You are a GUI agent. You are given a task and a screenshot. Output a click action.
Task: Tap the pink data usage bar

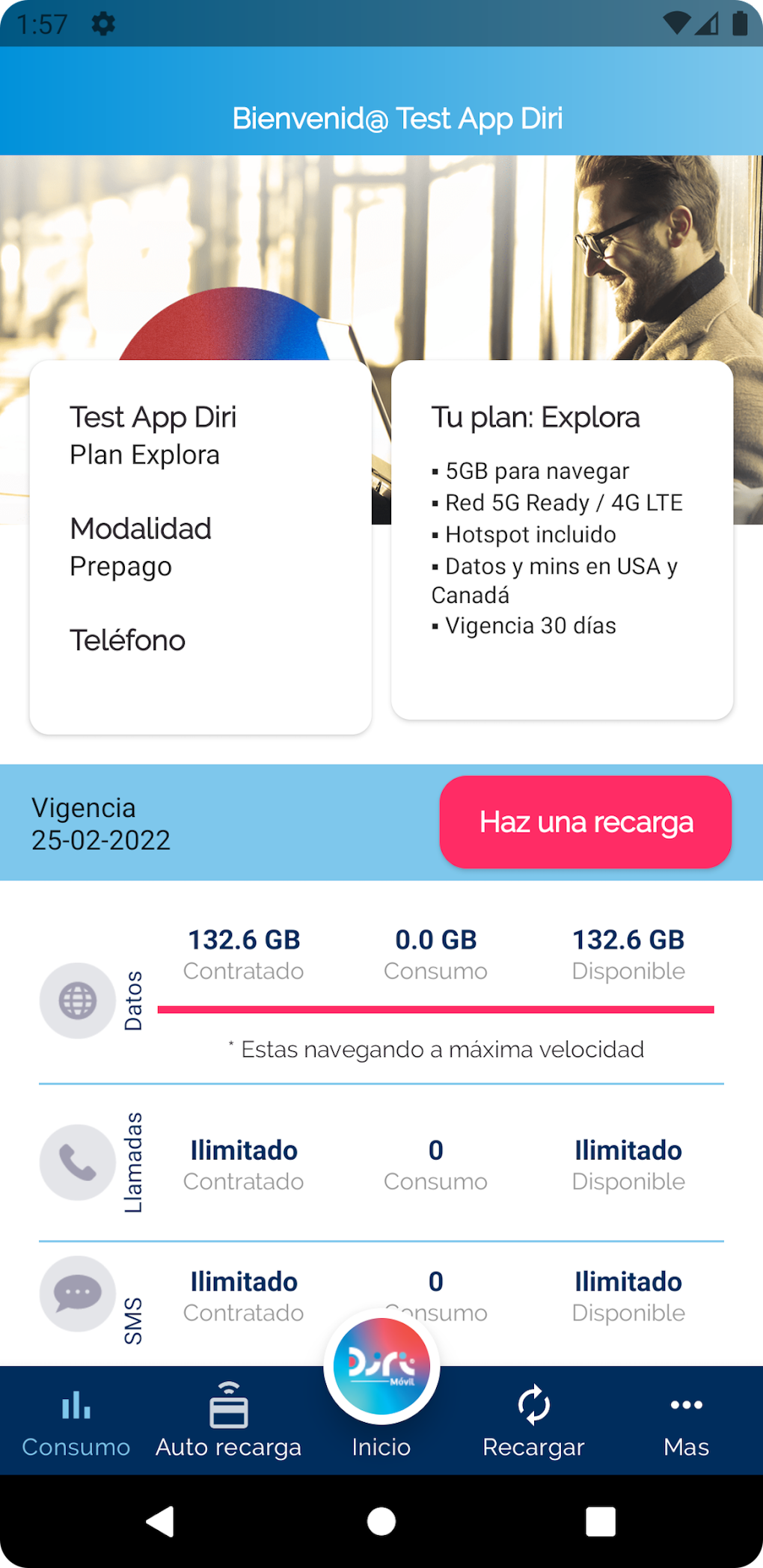pyautogui.click(x=436, y=1008)
